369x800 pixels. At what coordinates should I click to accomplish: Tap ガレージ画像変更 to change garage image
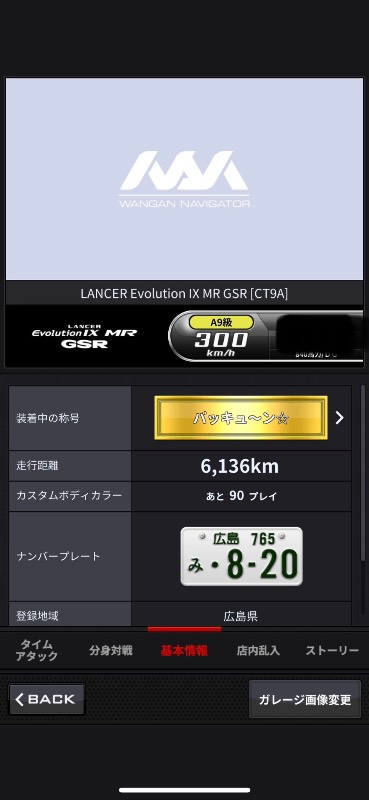(x=305, y=699)
